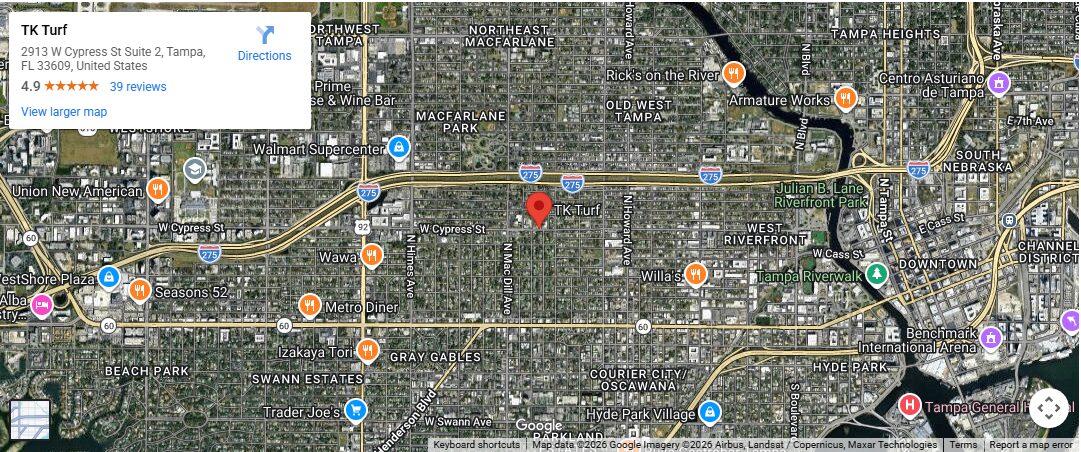
Task: Select the Hyde Park Village marker
Action: [x=709, y=412]
